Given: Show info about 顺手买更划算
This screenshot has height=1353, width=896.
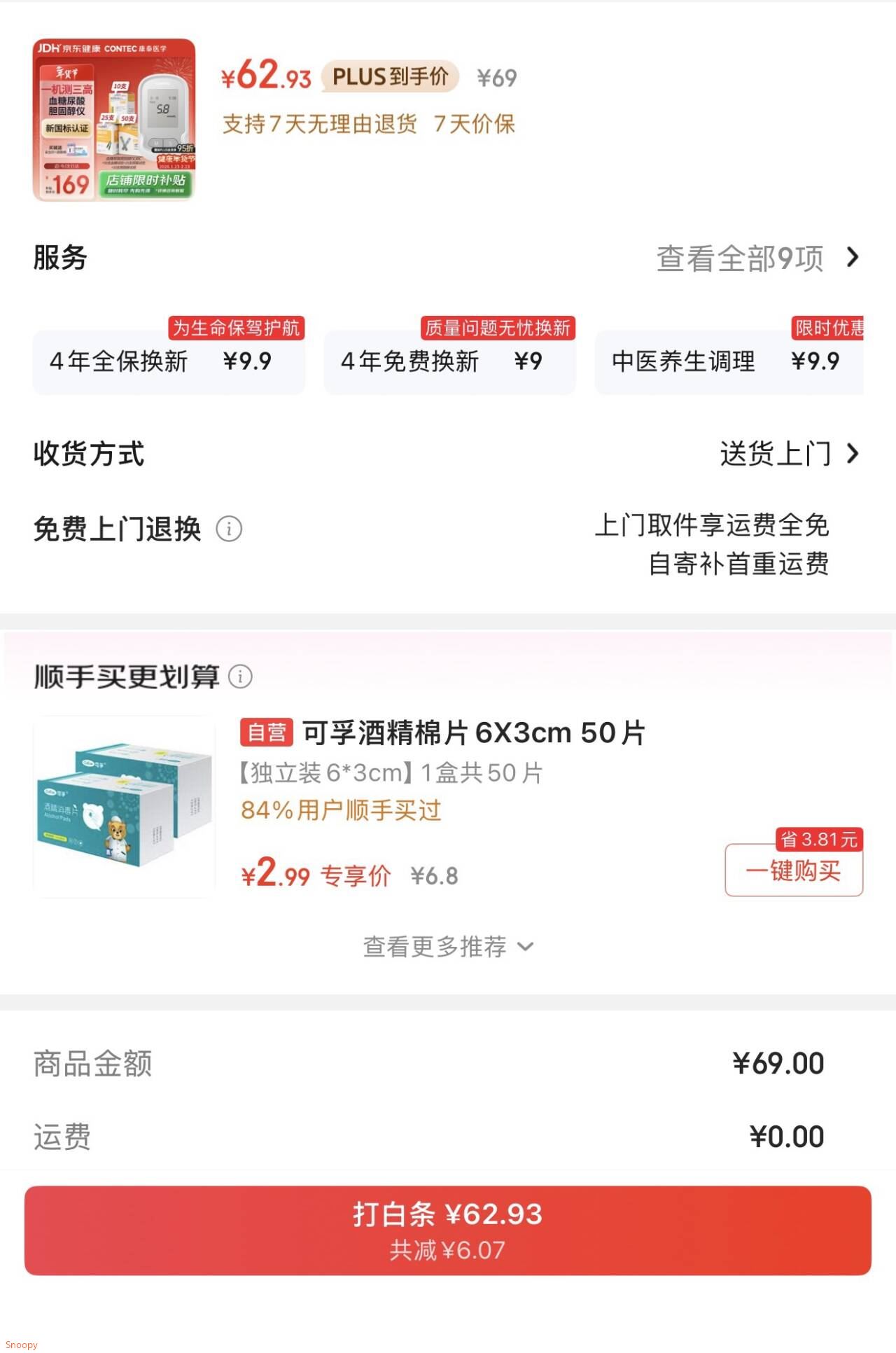Looking at the screenshot, I should (x=240, y=676).
